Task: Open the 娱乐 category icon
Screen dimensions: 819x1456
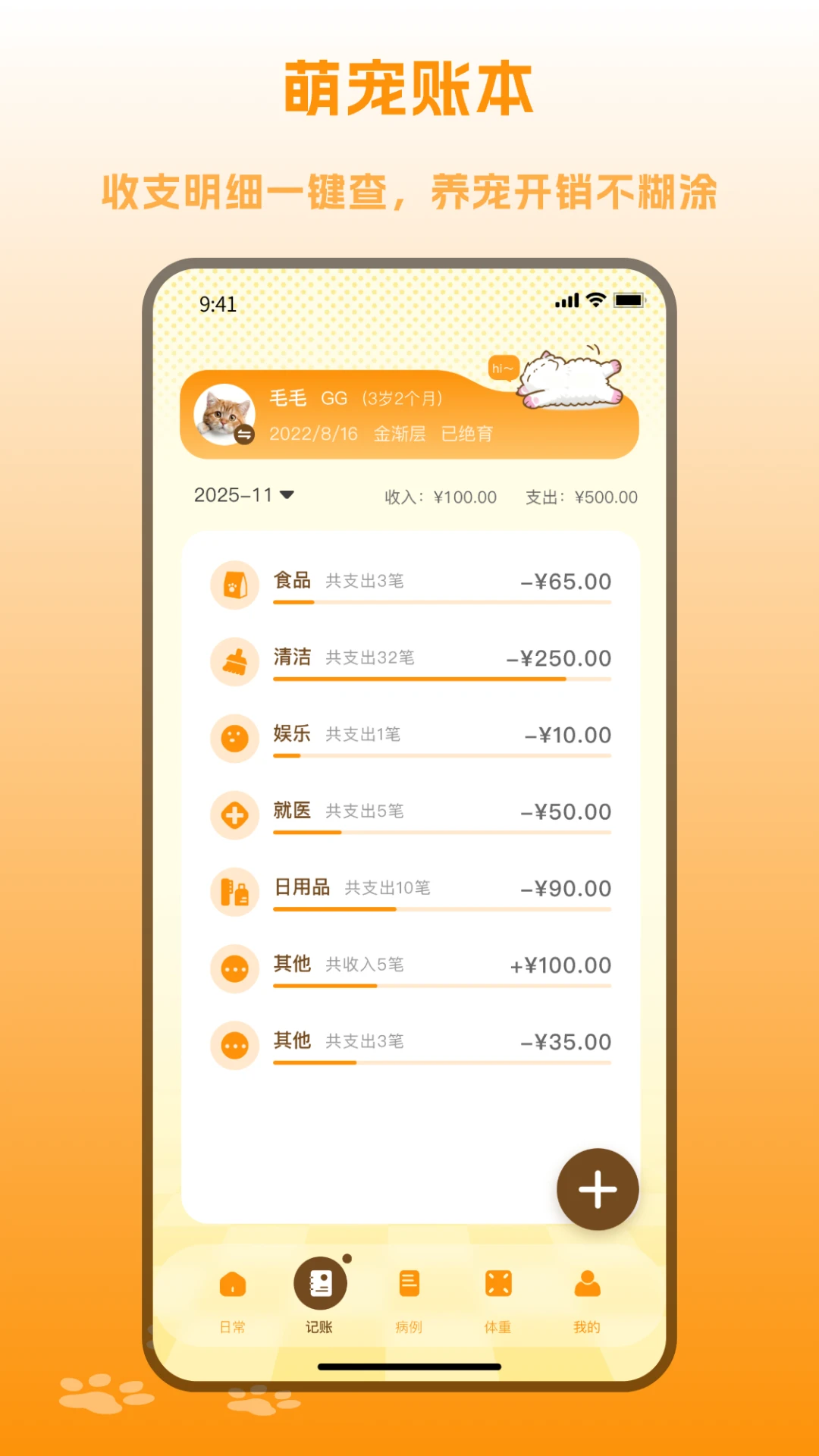Action: coord(235,737)
